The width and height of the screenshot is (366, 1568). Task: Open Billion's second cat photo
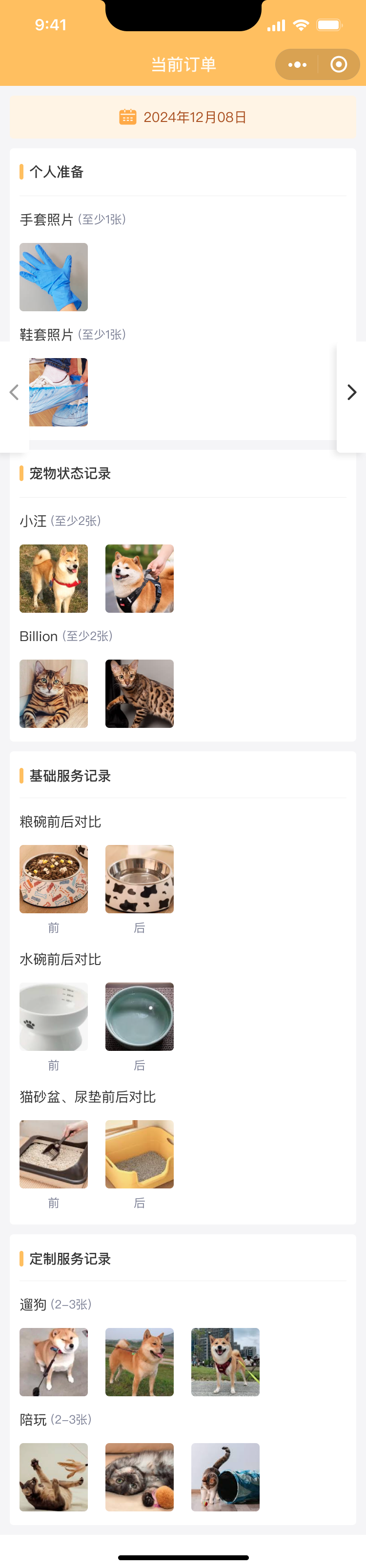click(x=140, y=693)
